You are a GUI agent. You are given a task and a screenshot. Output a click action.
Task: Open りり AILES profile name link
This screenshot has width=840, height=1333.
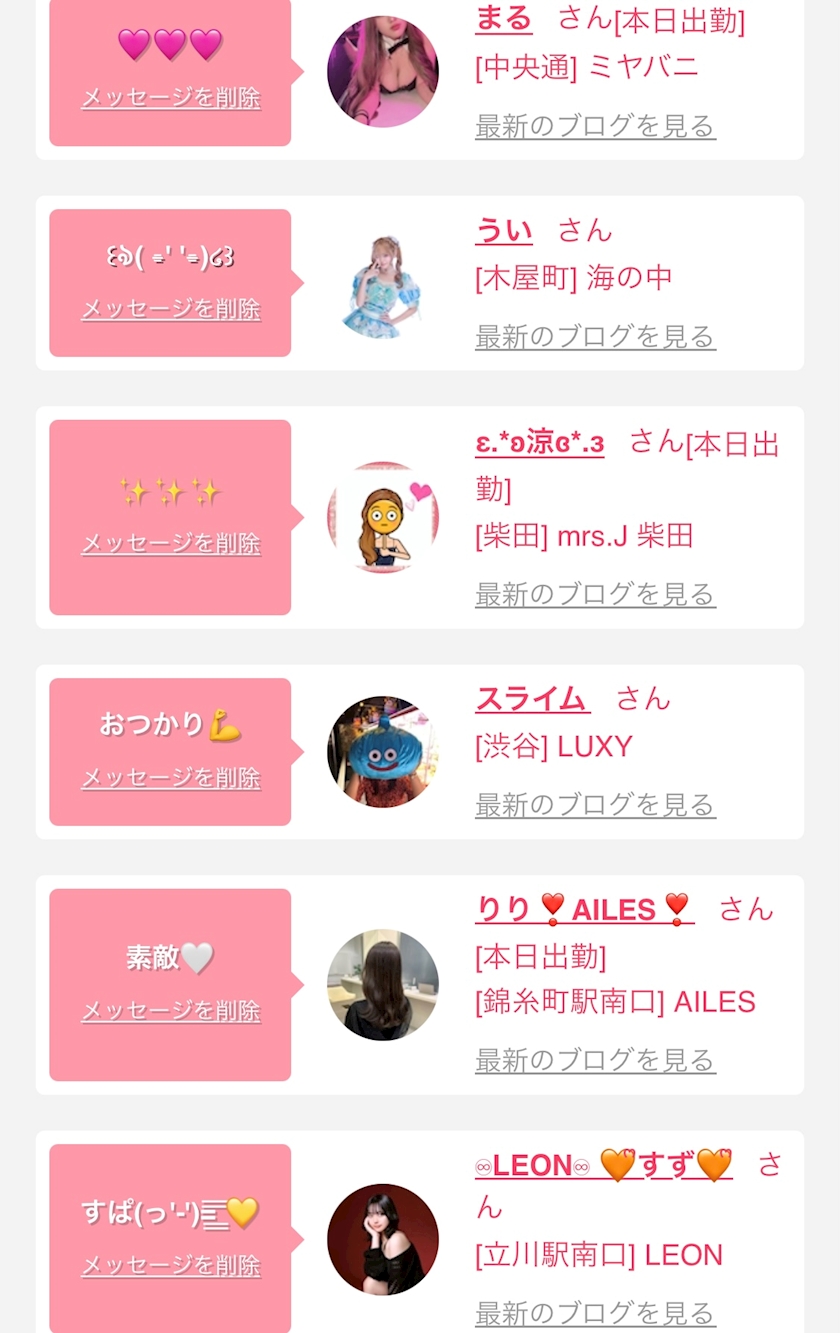[584, 909]
